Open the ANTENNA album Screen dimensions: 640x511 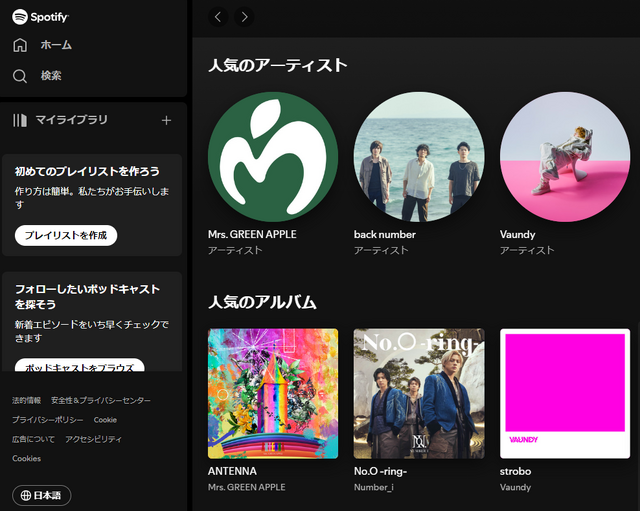pos(273,394)
